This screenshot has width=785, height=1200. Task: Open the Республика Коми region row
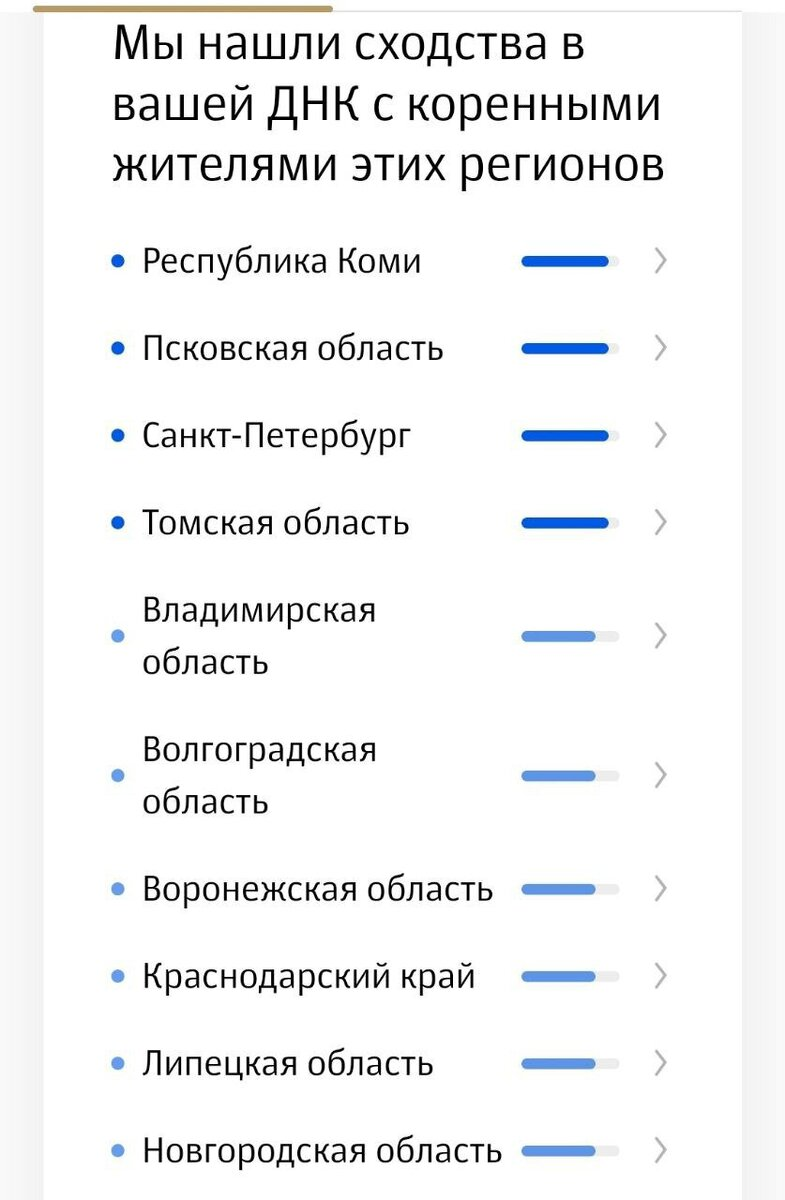[390, 261]
